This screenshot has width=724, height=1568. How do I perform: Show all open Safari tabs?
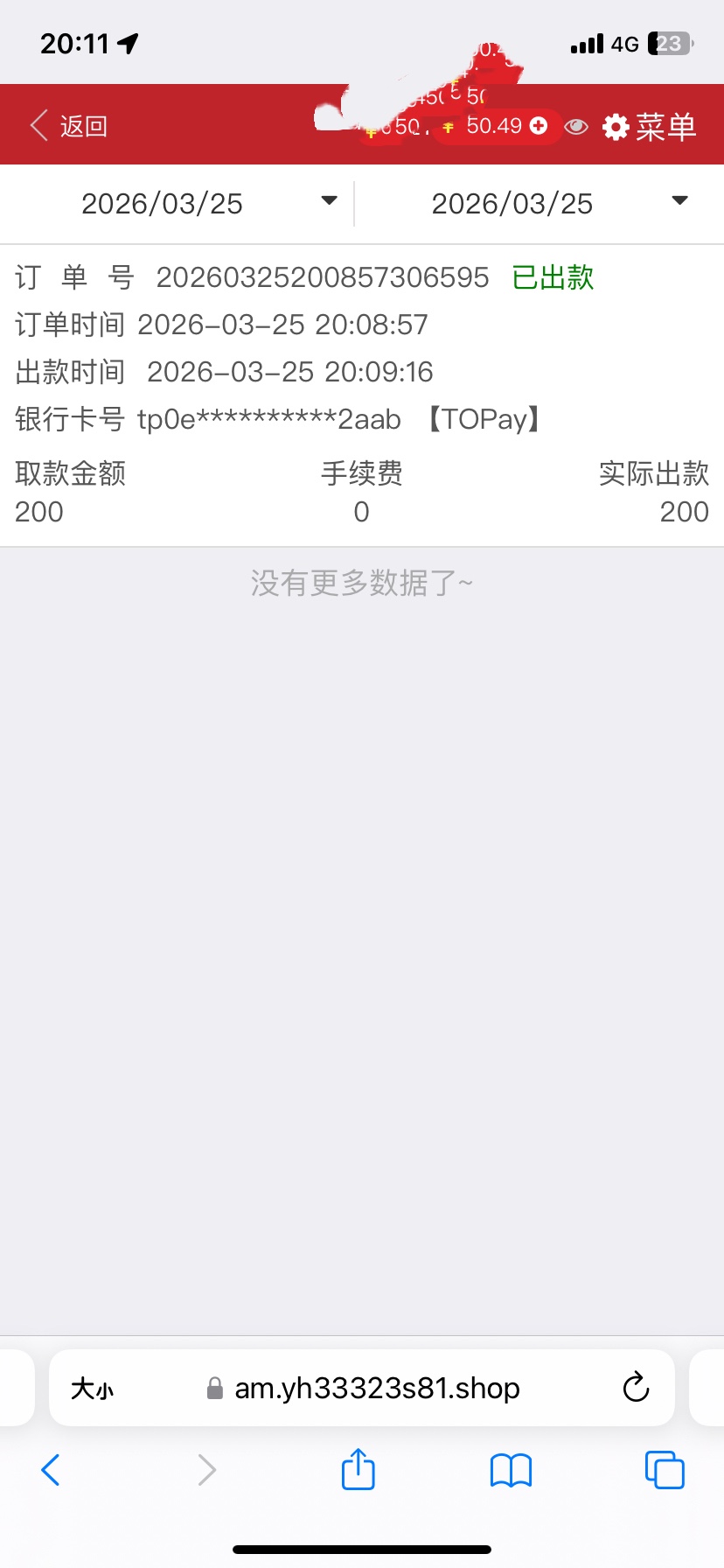[x=664, y=1470]
